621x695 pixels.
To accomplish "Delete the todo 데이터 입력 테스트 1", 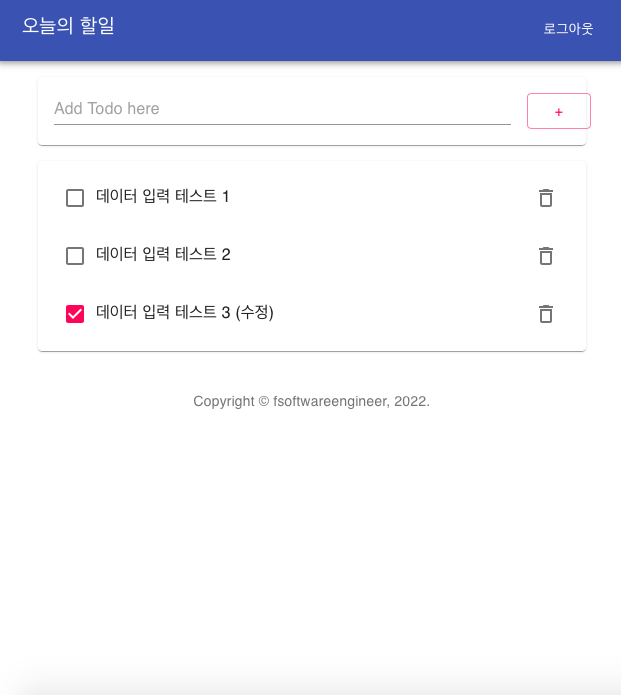I will point(545,198).
